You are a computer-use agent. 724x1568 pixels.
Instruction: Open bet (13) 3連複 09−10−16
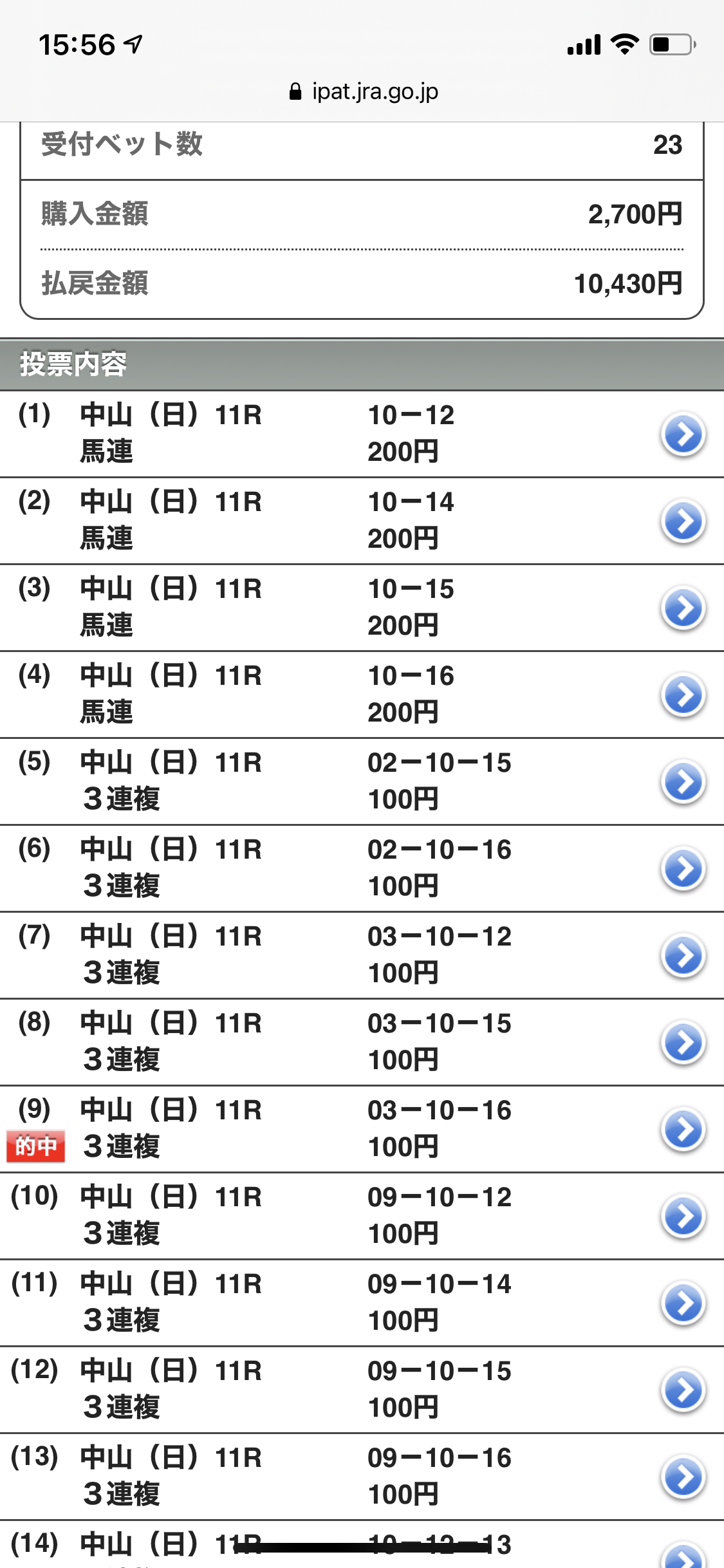click(x=683, y=1477)
